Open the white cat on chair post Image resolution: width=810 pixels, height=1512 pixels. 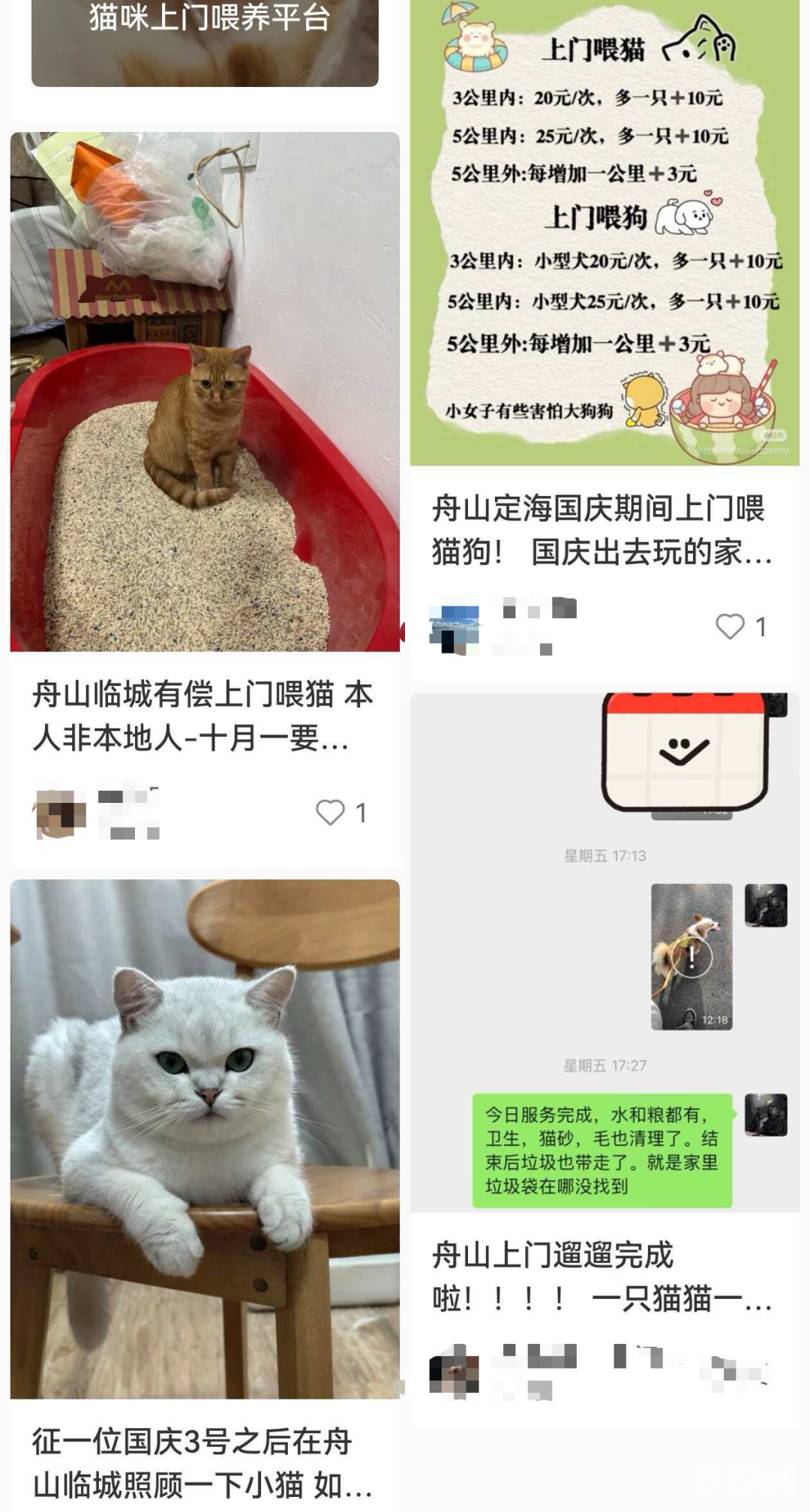pyautogui.click(x=205, y=1138)
